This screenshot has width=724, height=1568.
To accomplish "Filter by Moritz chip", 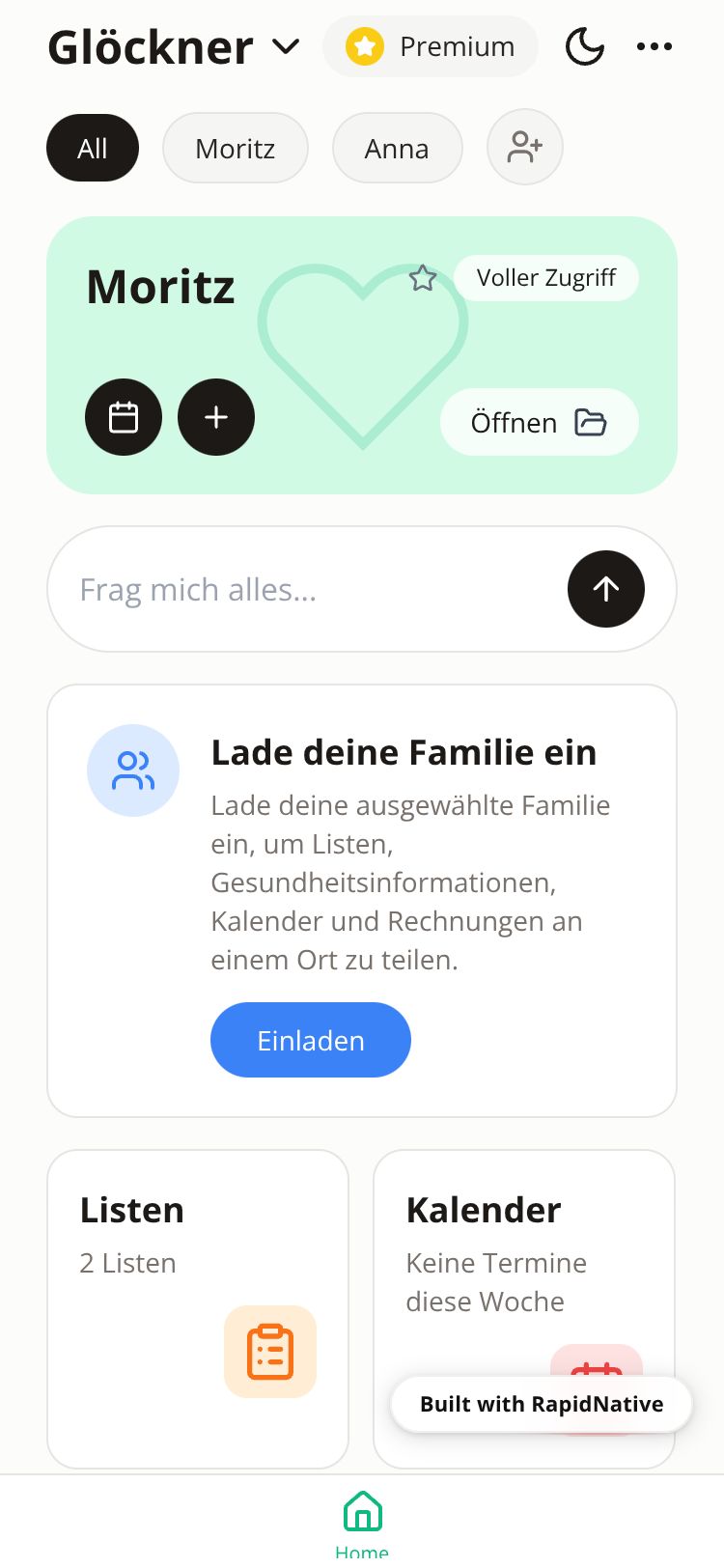I will tap(236, 149).
